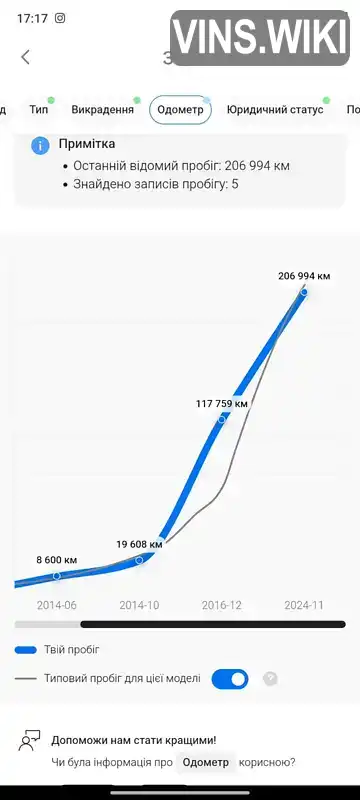Tap the 8 600 км chart point
Image resolution: width=360 pixels, height=800 pixels.
57,576
